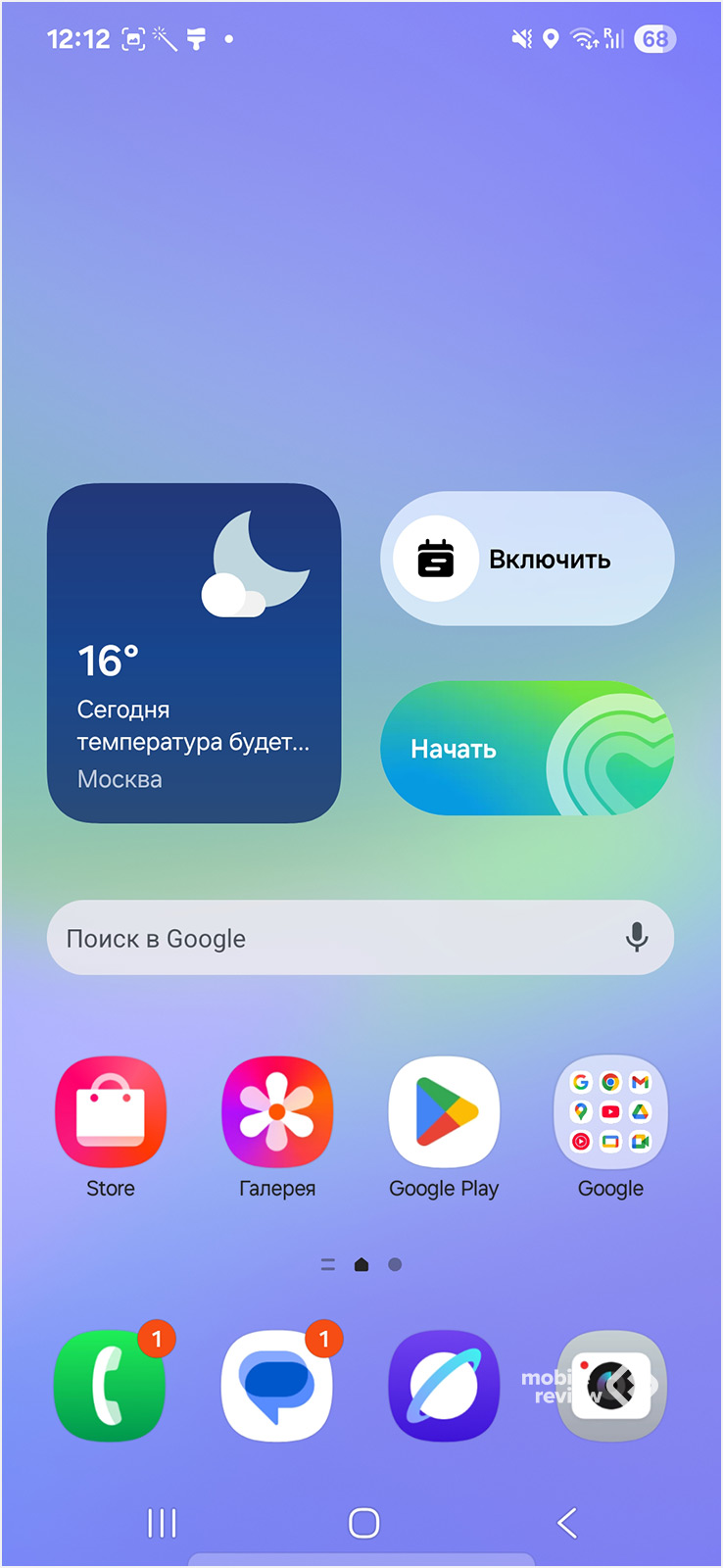Screen dimensions: 723x1568
Task: Open the Store app
Action: point(111,1111)
